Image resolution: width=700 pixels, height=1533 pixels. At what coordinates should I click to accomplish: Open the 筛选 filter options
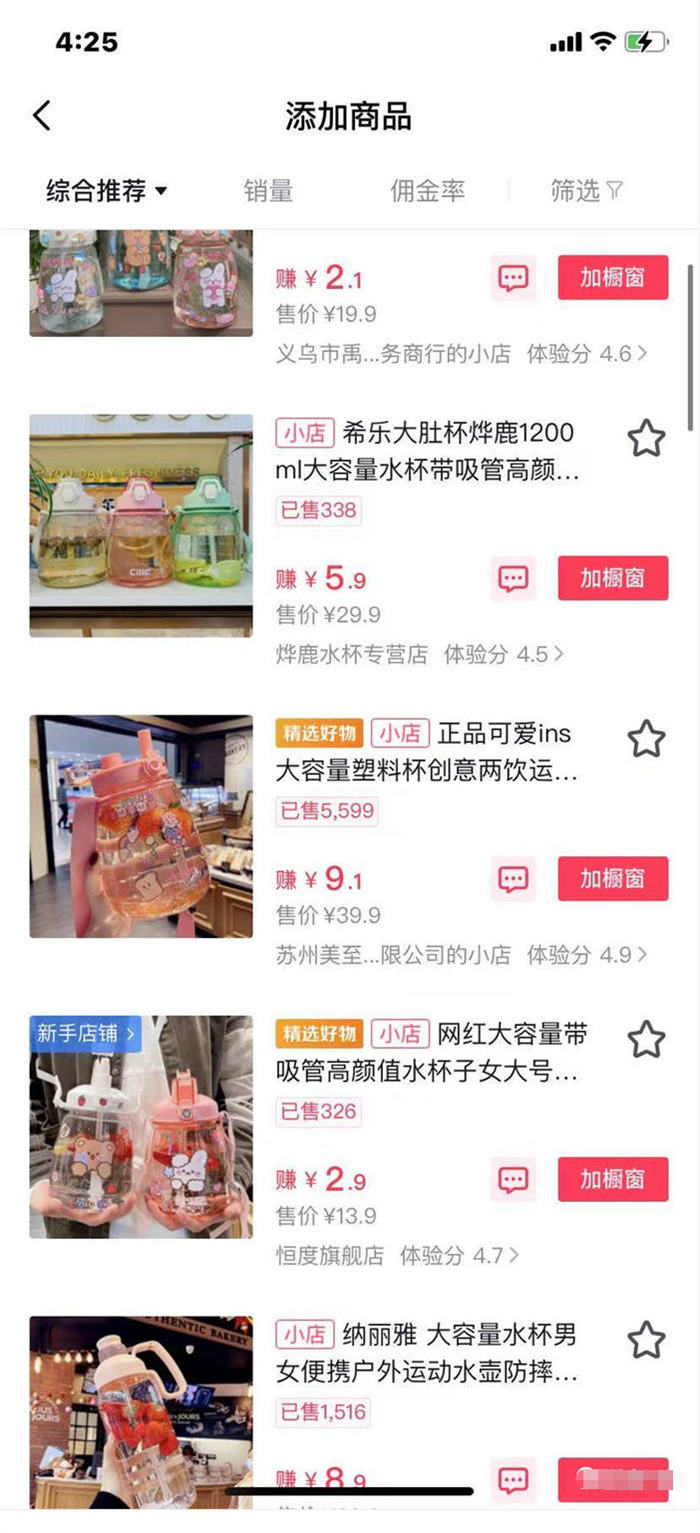586,190
